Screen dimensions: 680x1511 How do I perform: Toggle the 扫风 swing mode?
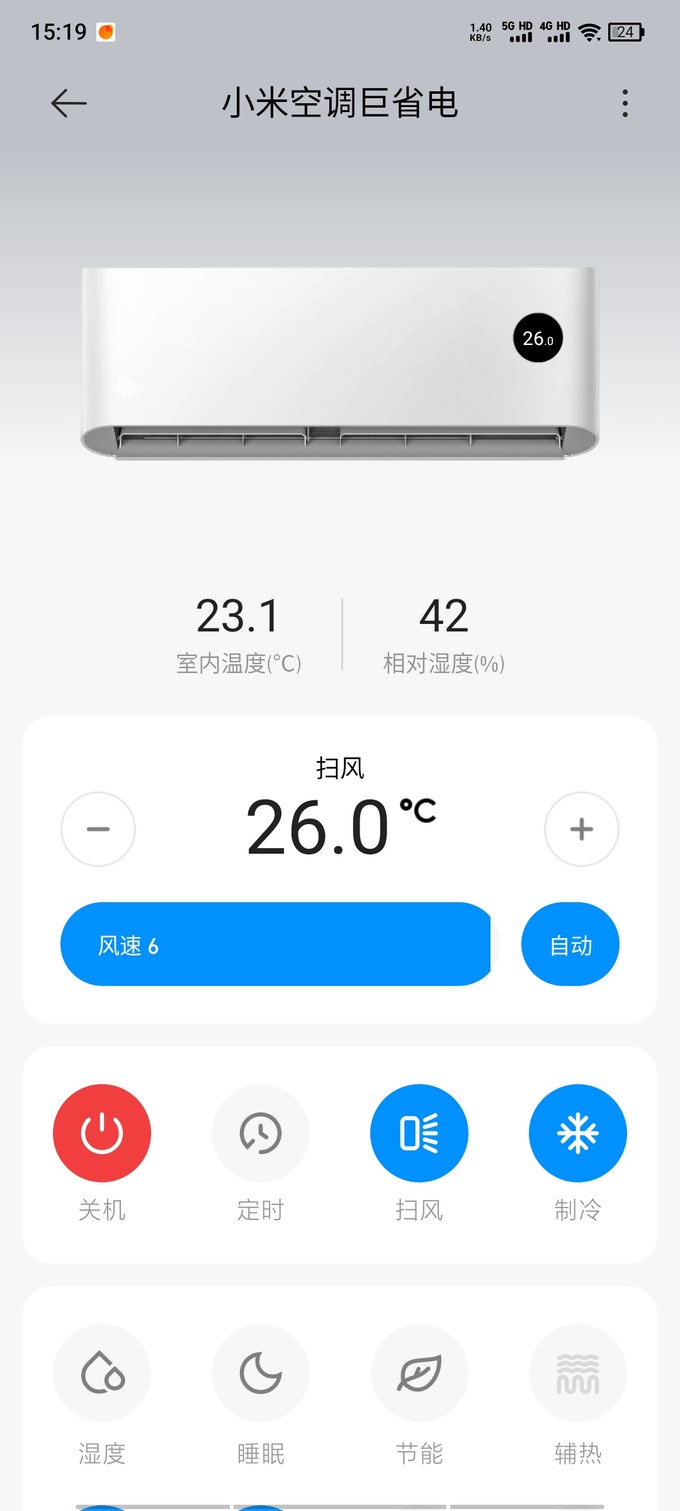click(x=419, y=1134)
